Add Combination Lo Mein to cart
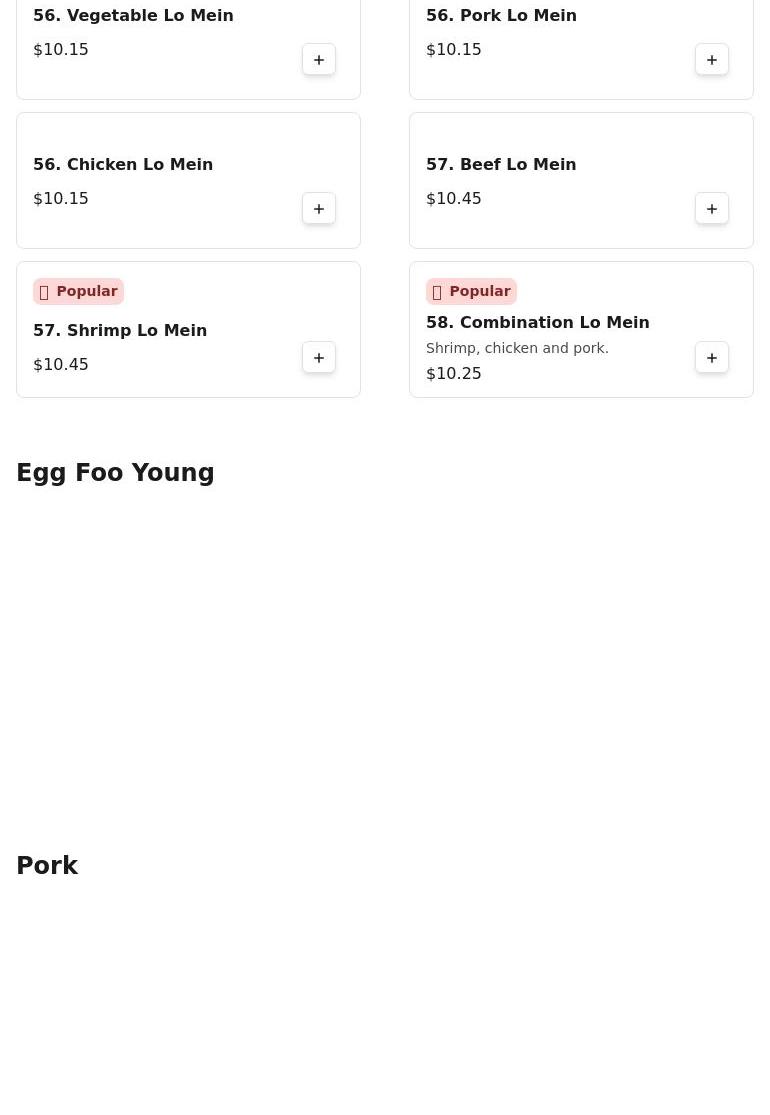This screenshot has height=1115, width=770. (x=712, y=358)
